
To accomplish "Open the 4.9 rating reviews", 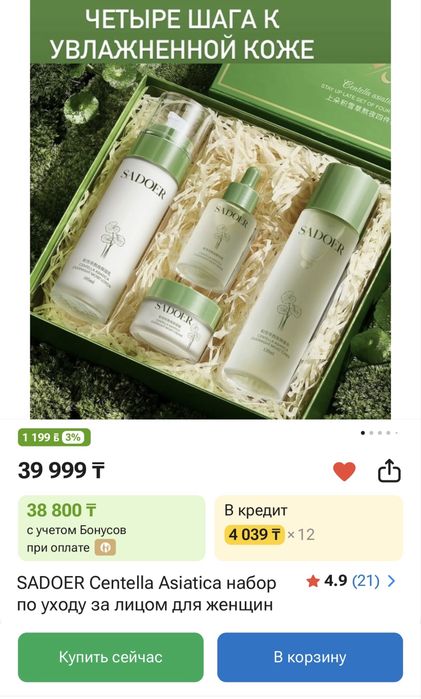I will (351, 581).
